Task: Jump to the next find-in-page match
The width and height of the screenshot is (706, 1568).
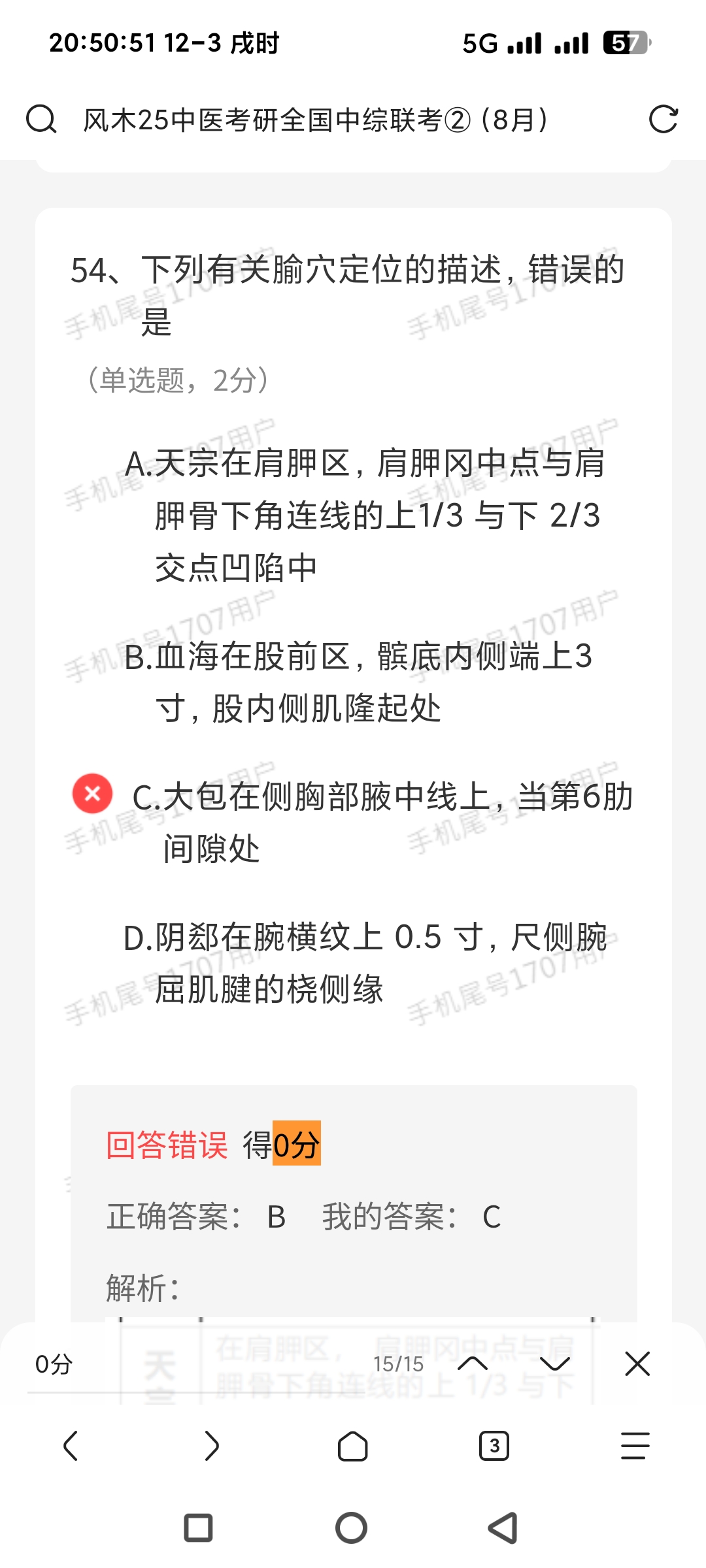Action: (x=555, y=1364)
